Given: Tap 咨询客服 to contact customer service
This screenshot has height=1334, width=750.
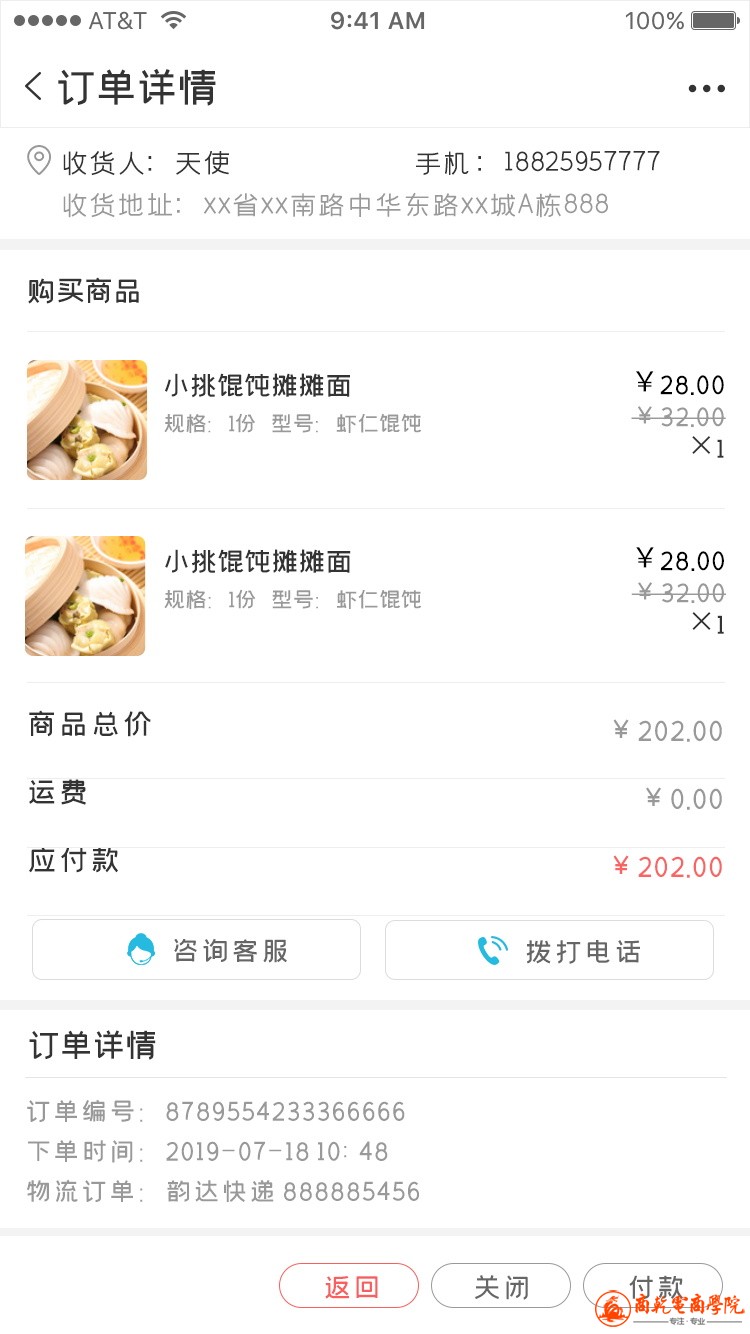Looking at the screenshot, I should click(196, 950).
